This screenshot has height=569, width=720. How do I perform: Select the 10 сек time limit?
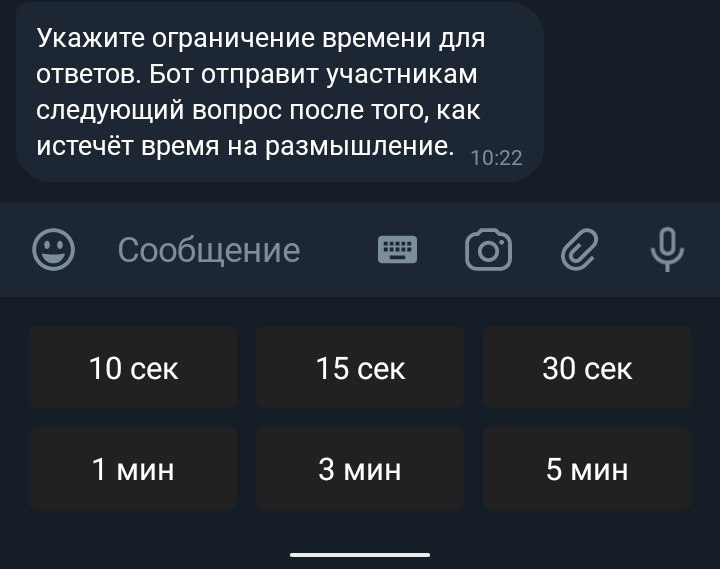tap(133, 368)
